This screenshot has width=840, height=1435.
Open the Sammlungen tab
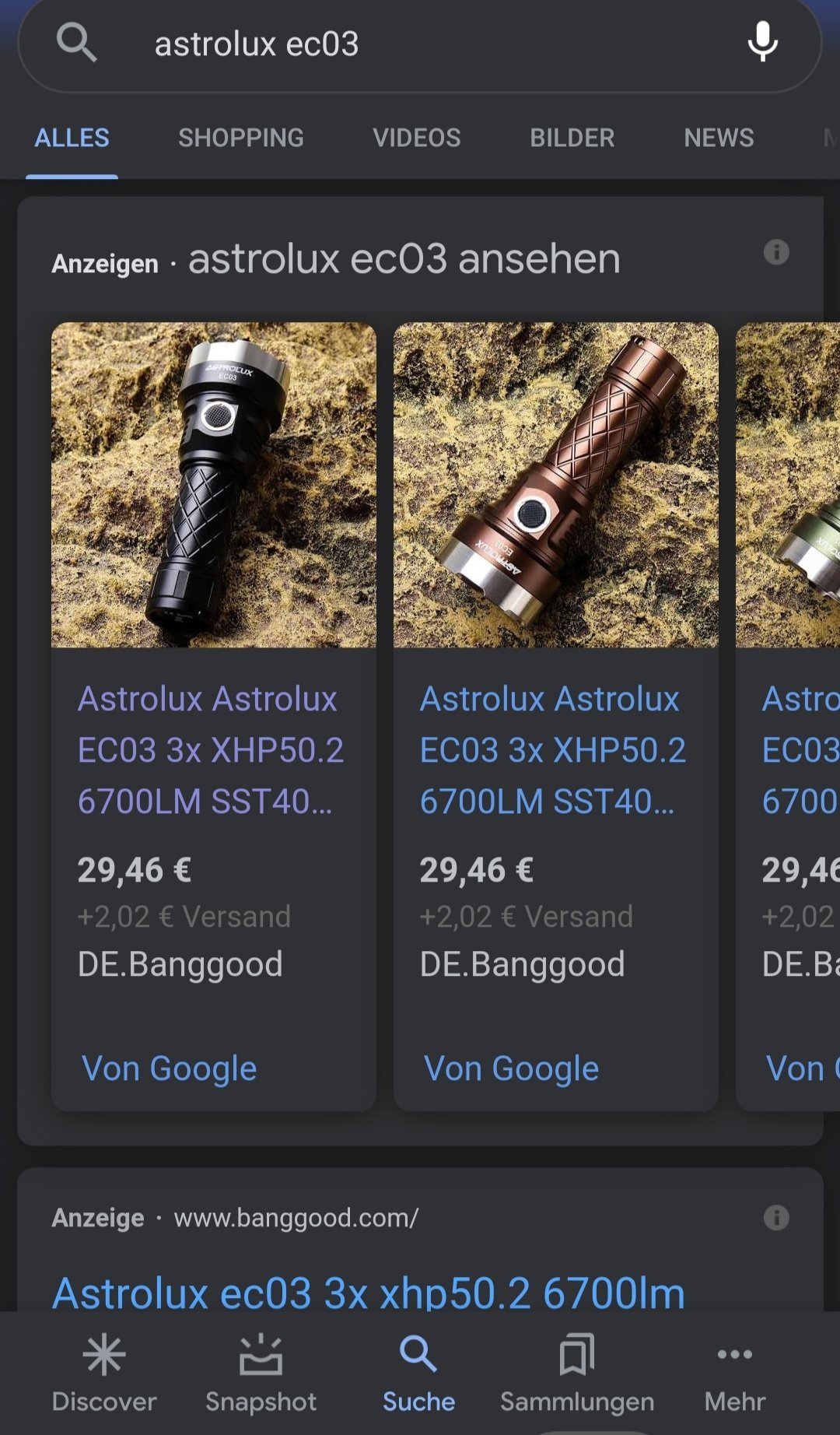point(577,1373)
